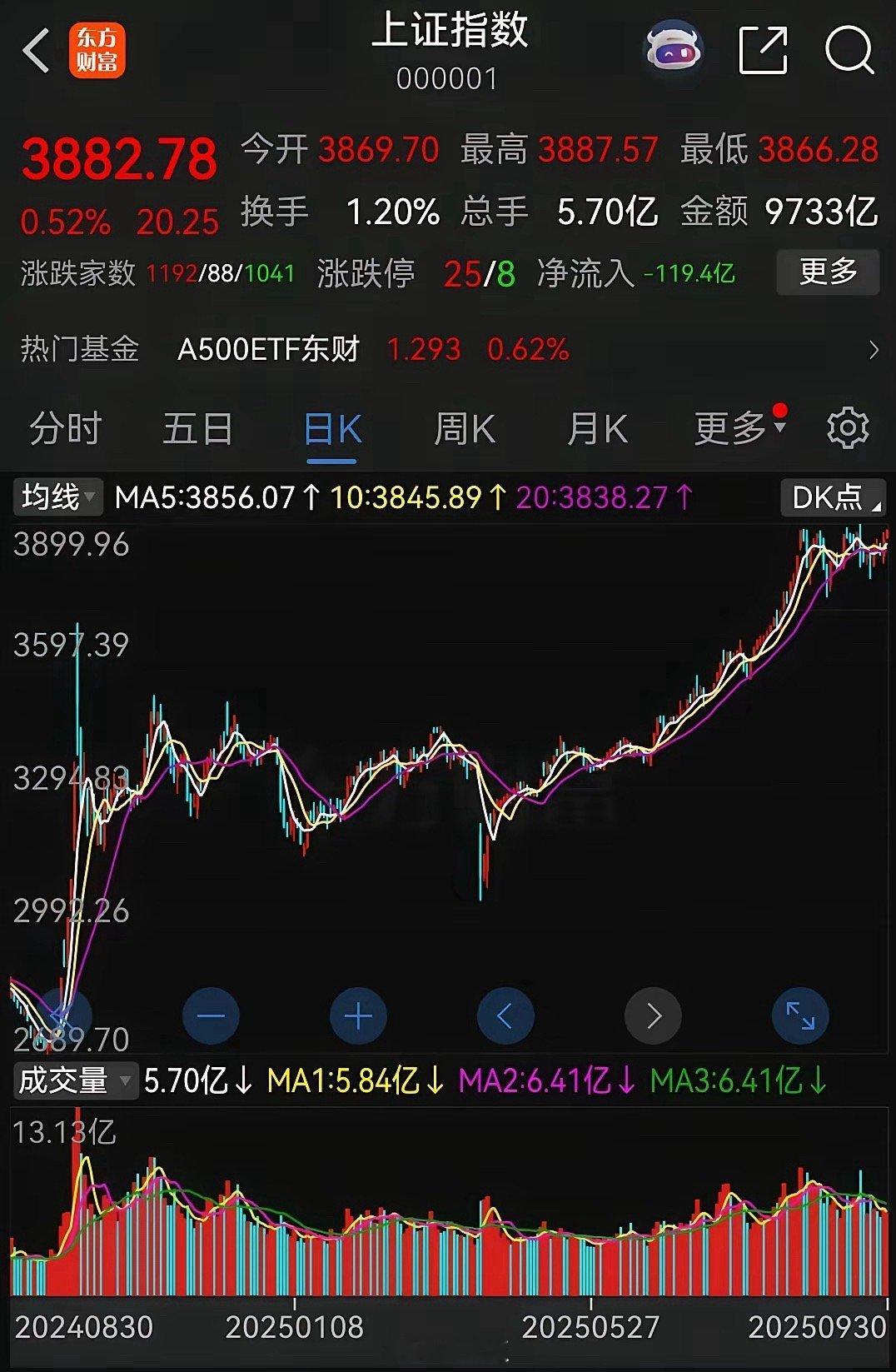Open the robot assistant icon
Screen dimensions: 896x1372
click(674, 52)
